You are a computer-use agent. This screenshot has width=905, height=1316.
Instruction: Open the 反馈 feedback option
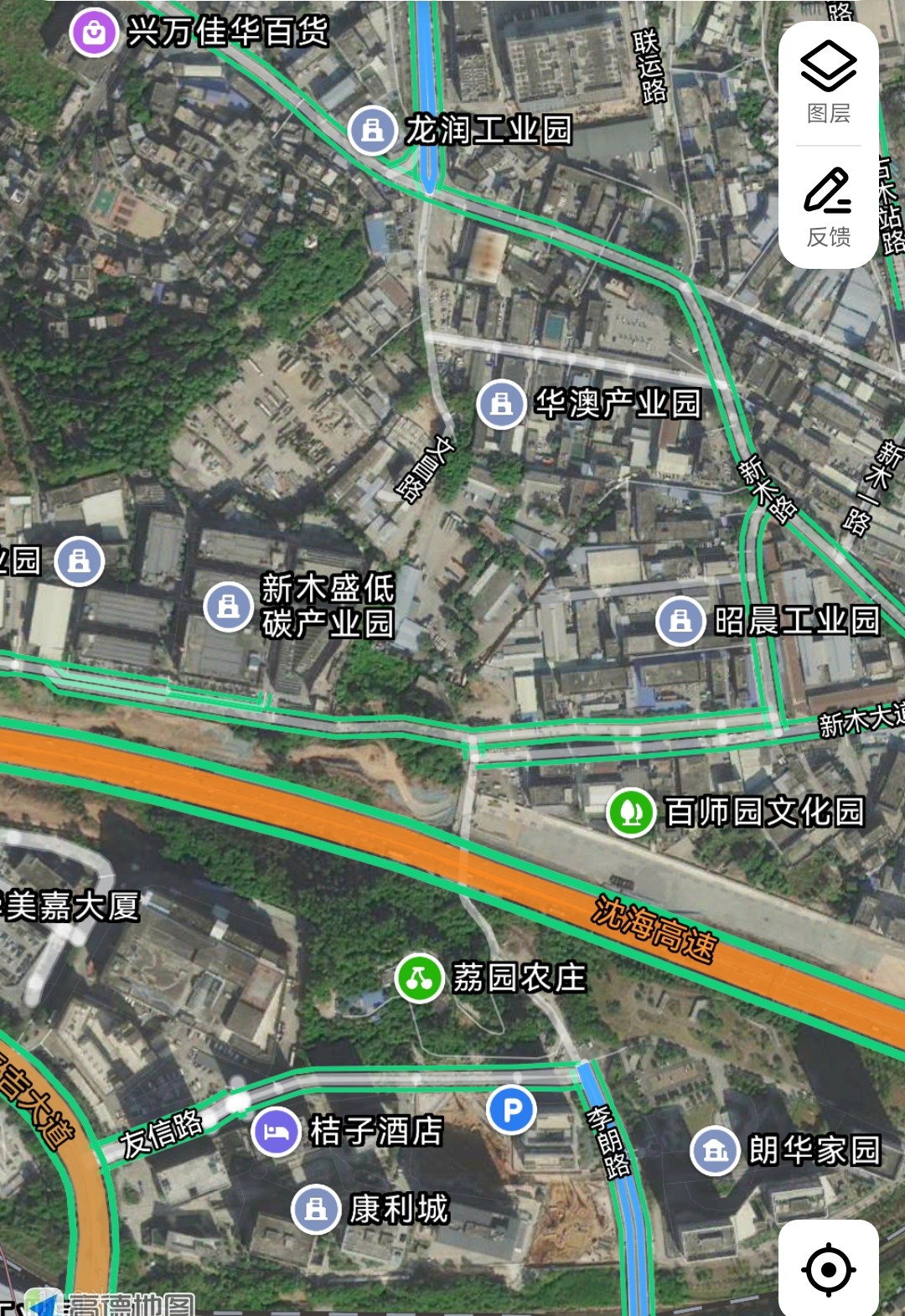click(x=828, y=208)
